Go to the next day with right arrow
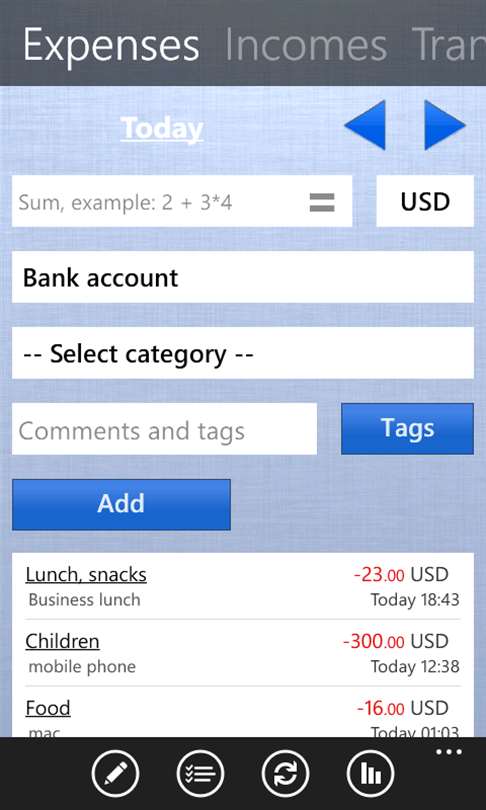 [x=445, y=125]
